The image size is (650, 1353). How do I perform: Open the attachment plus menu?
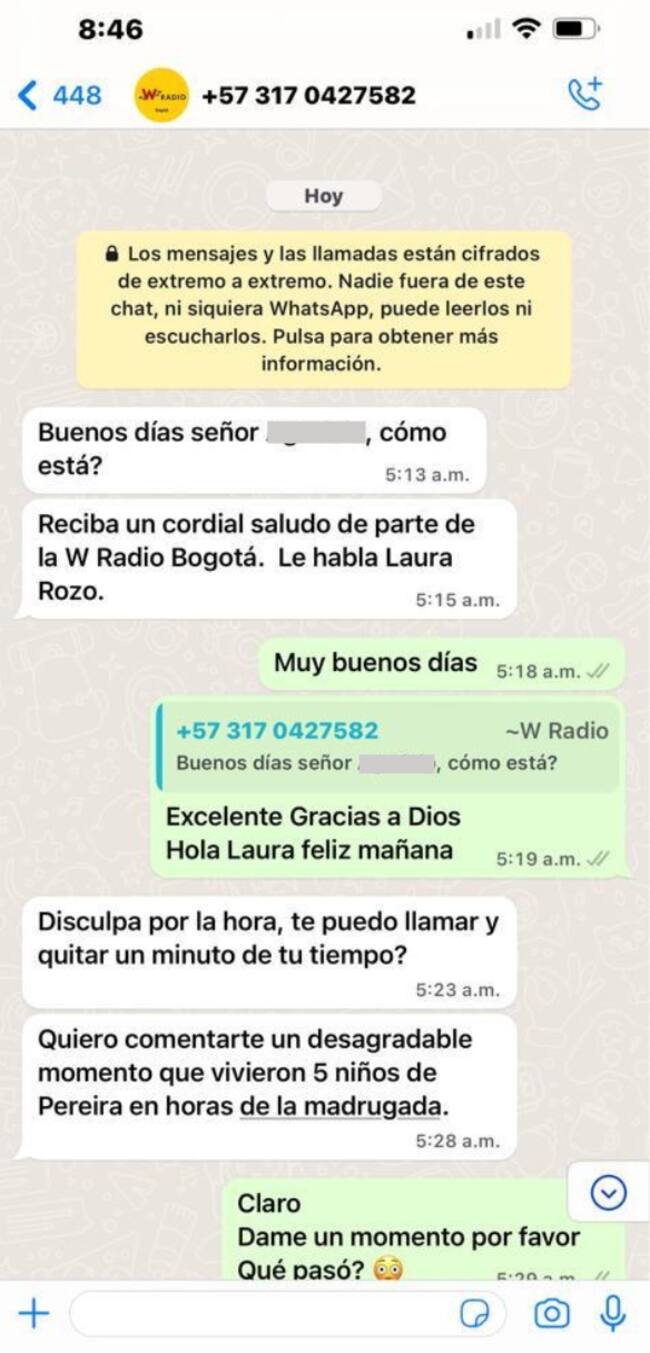34,1313
